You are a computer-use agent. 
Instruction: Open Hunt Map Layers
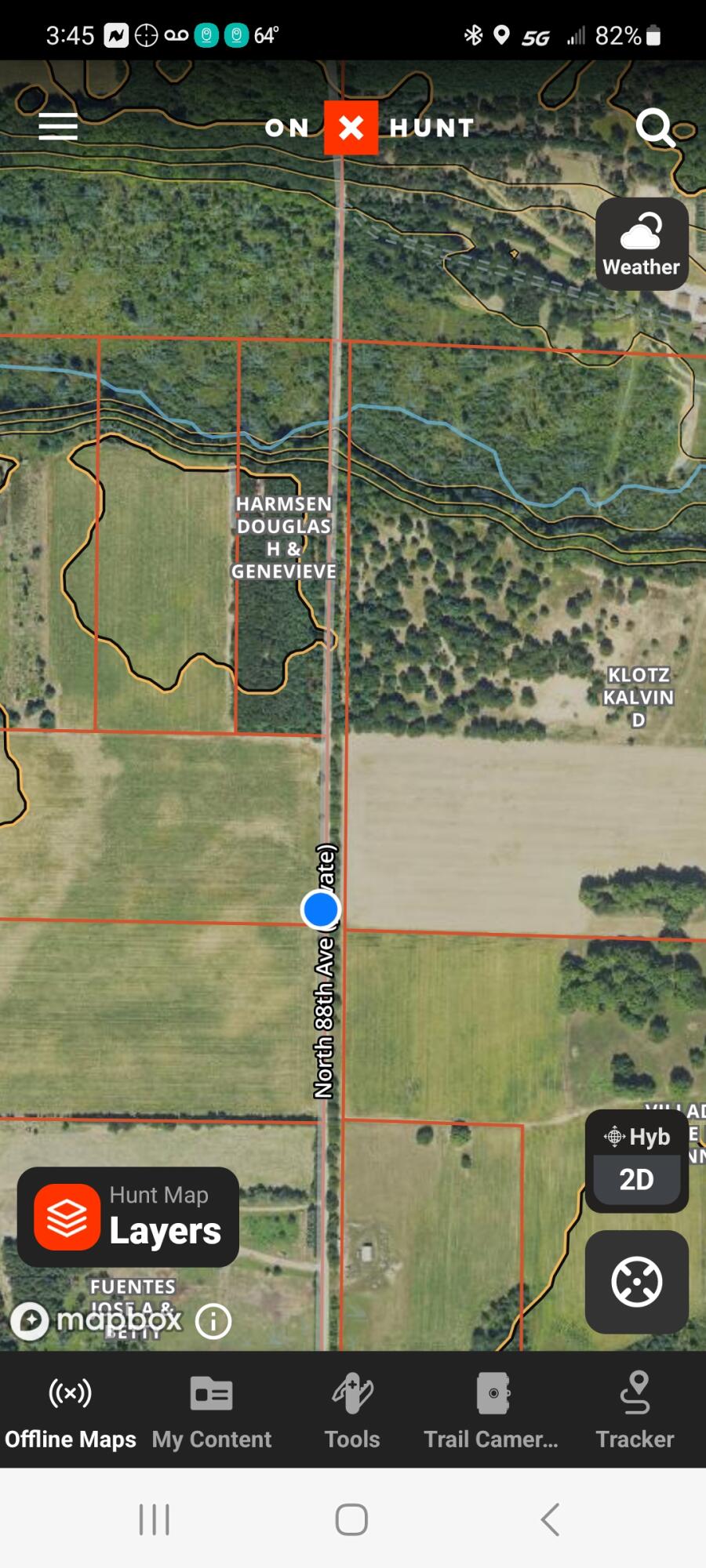point(129,1217)
